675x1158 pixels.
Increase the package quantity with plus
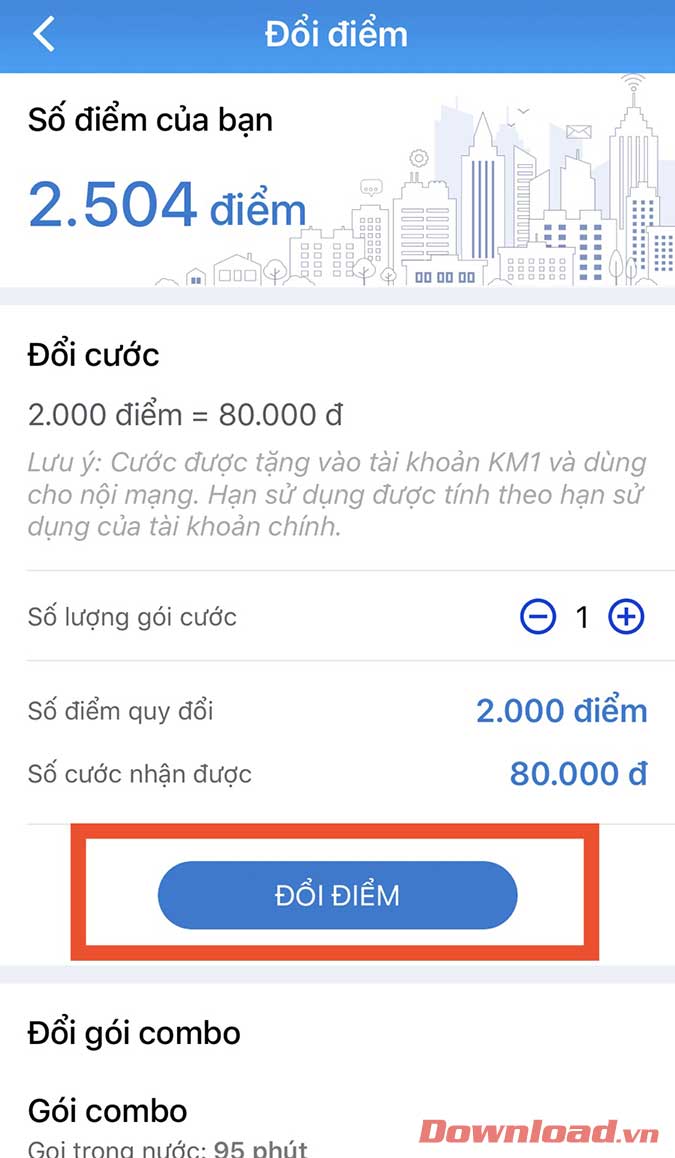point(627,617)
